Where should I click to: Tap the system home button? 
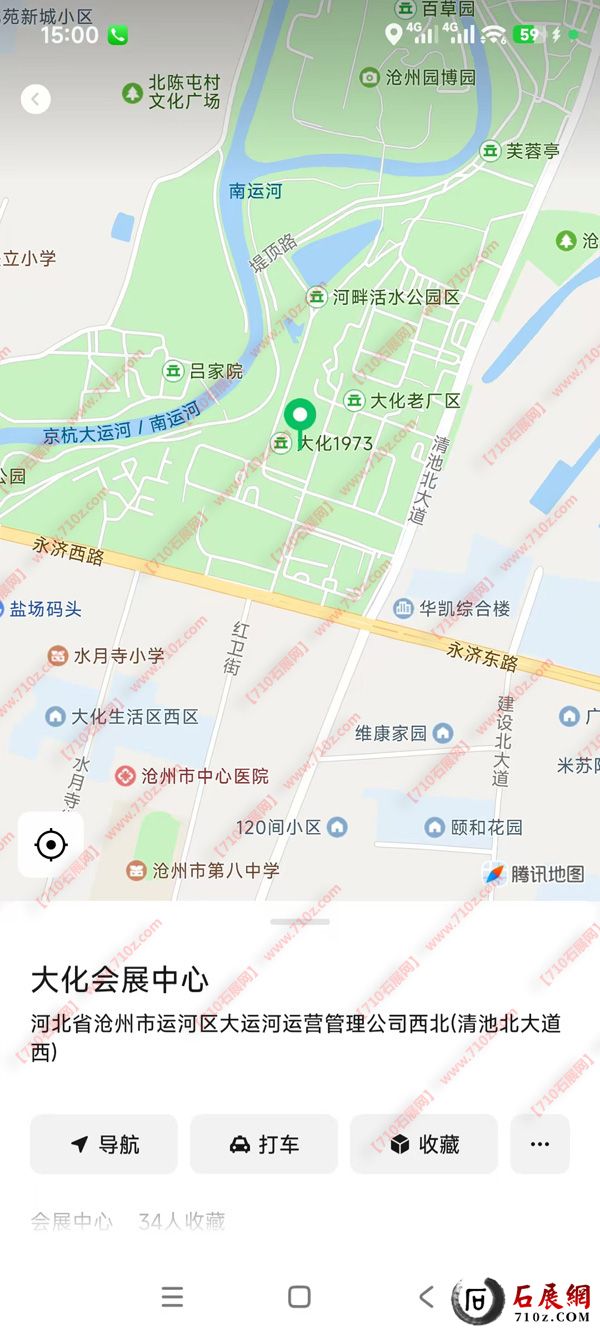[x=299, y=1297]
